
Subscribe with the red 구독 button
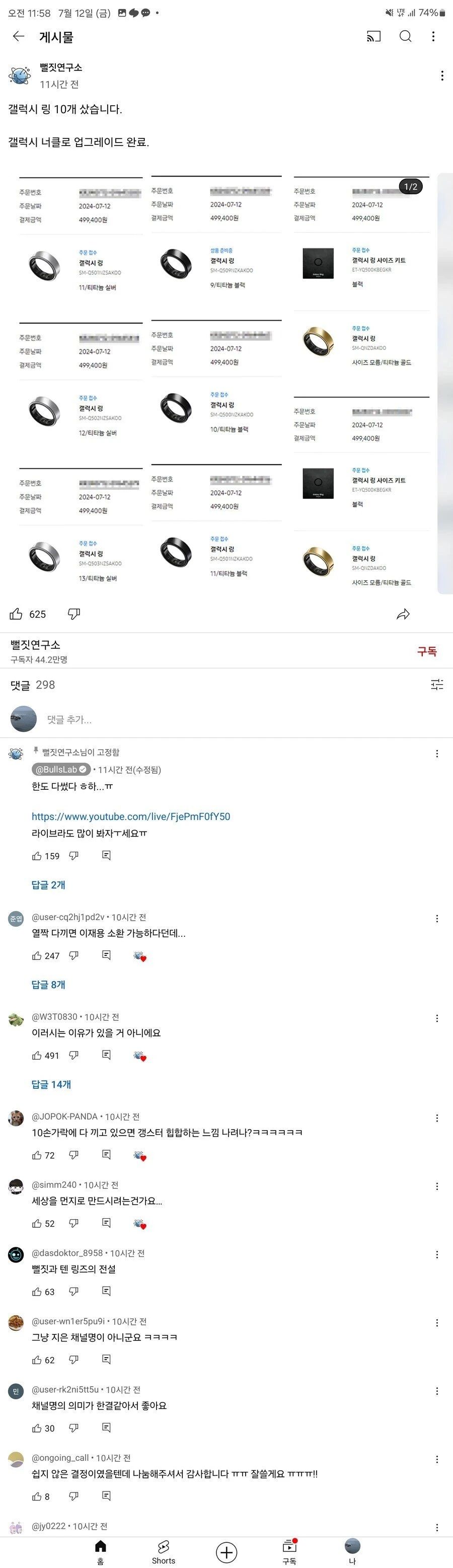pyautogui.click(x=426, y=651)
